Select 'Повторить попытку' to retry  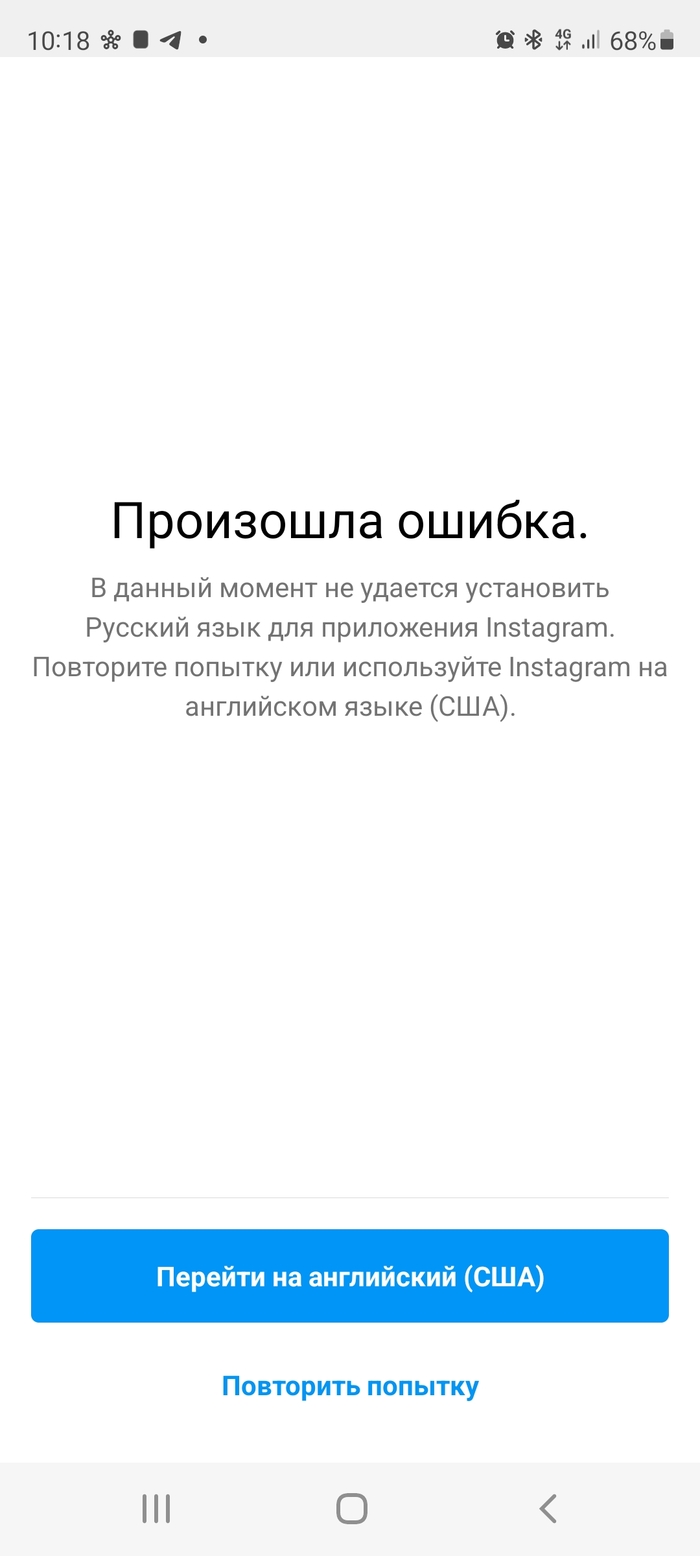[x=350, y=1386]
